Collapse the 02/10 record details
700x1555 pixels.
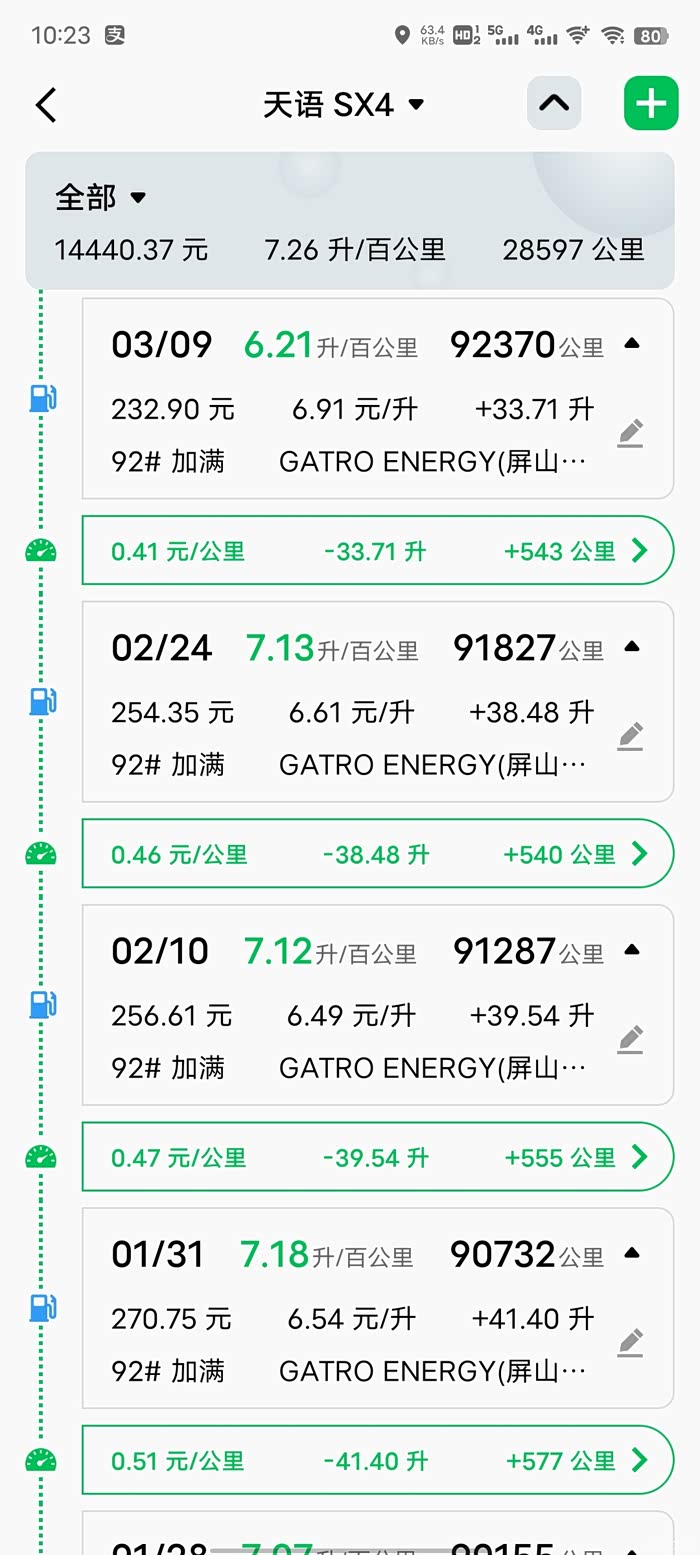click(631, 950)
